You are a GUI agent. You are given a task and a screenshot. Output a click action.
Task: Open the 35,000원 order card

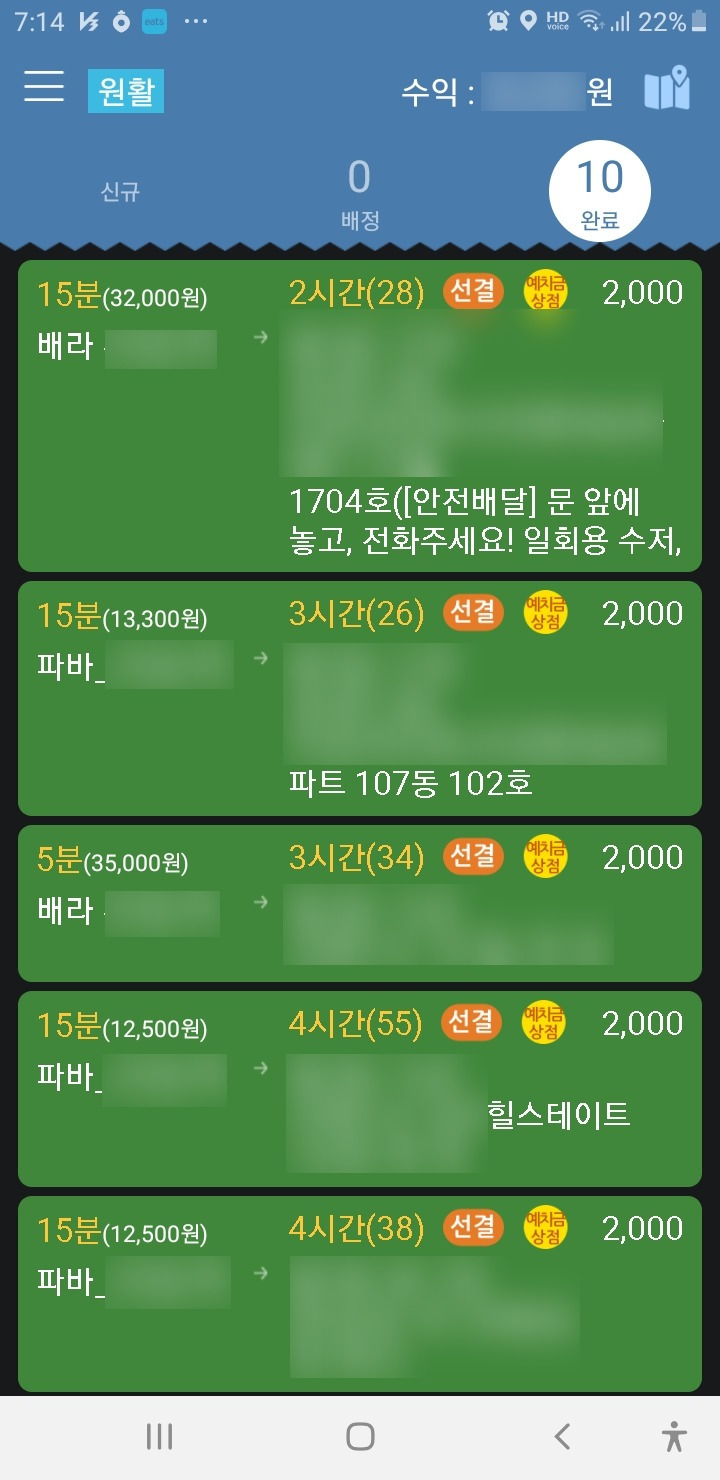coord(360,903)
